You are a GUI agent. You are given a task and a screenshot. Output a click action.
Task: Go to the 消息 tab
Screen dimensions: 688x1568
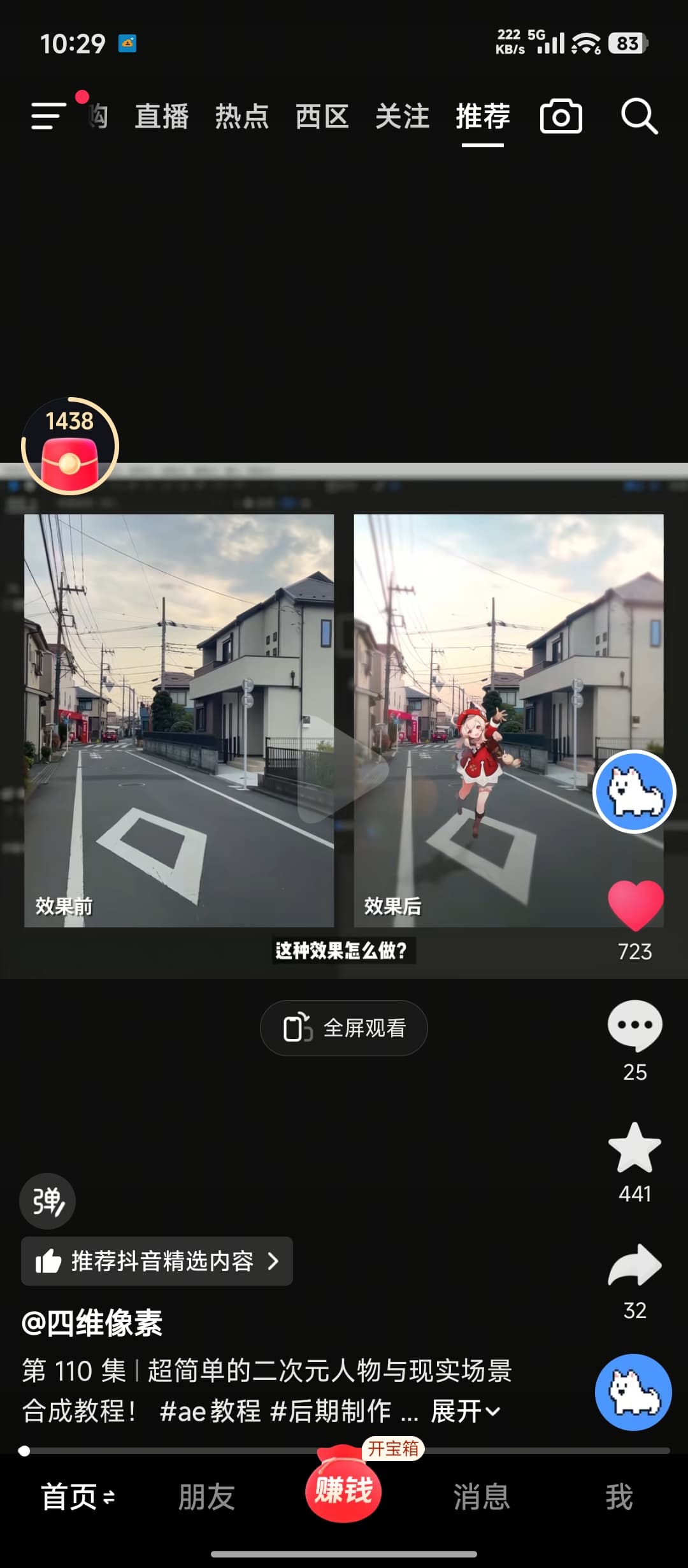tap(482, 1497)
